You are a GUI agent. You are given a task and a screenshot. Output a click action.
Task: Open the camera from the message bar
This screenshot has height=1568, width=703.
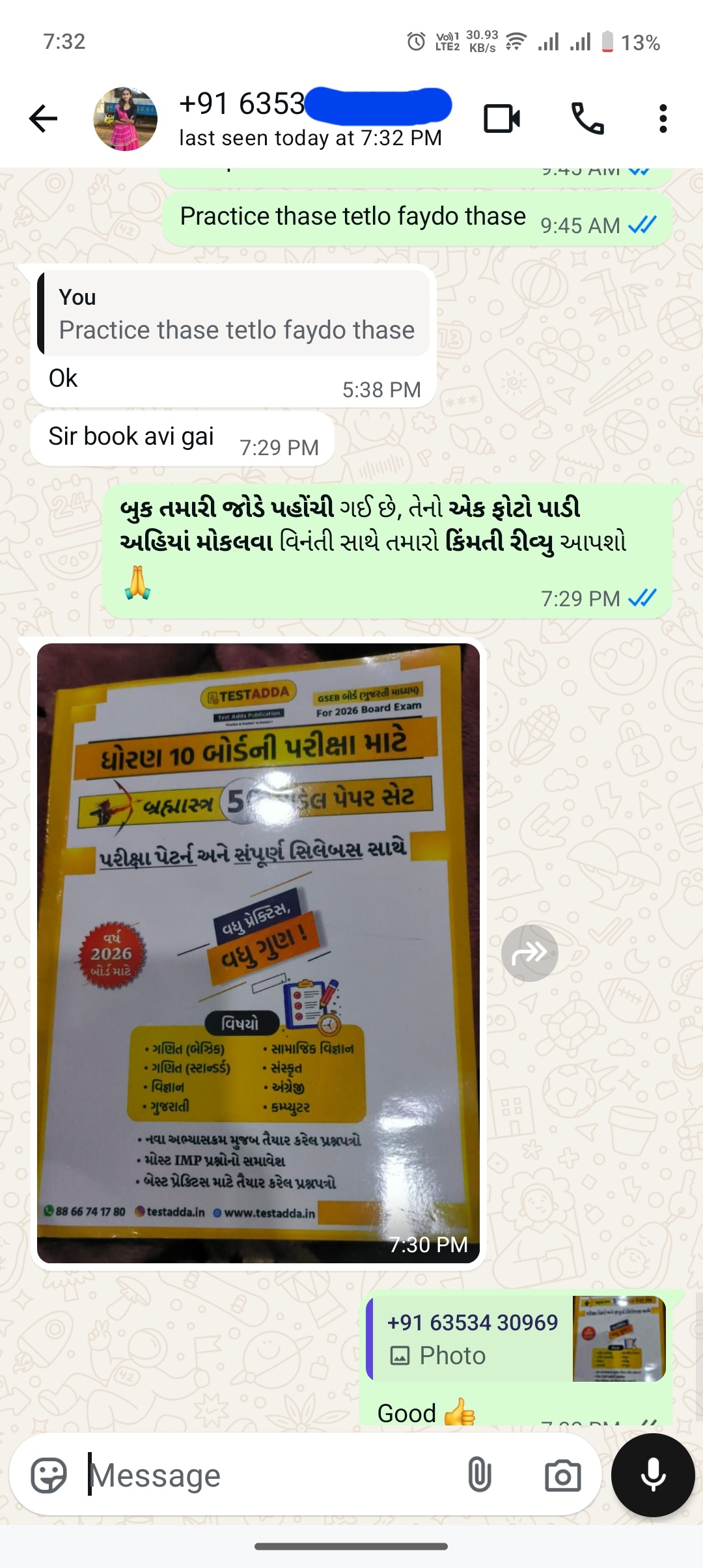(562, 1476)
